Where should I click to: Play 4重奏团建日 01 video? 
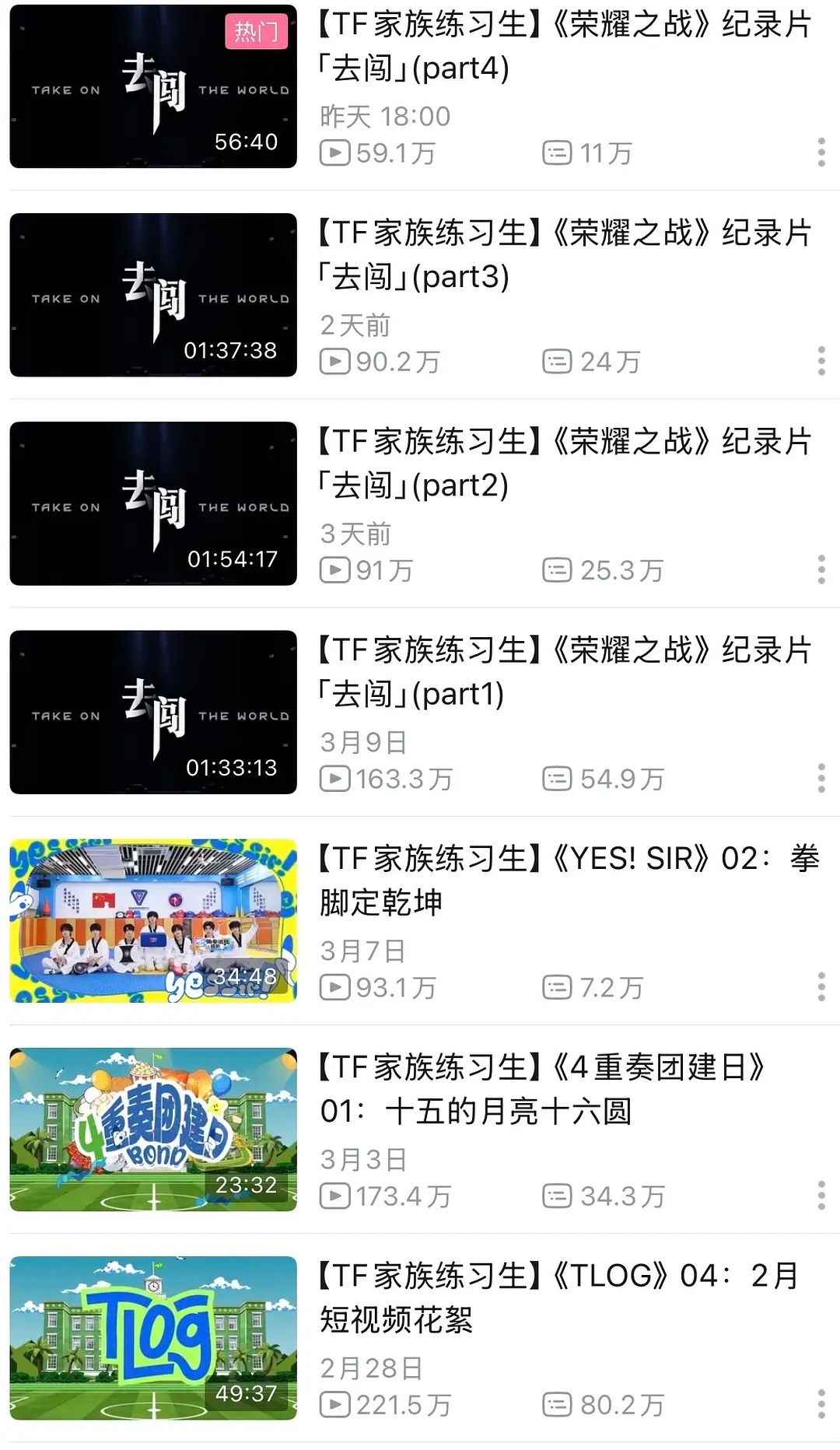[153, 1129]
